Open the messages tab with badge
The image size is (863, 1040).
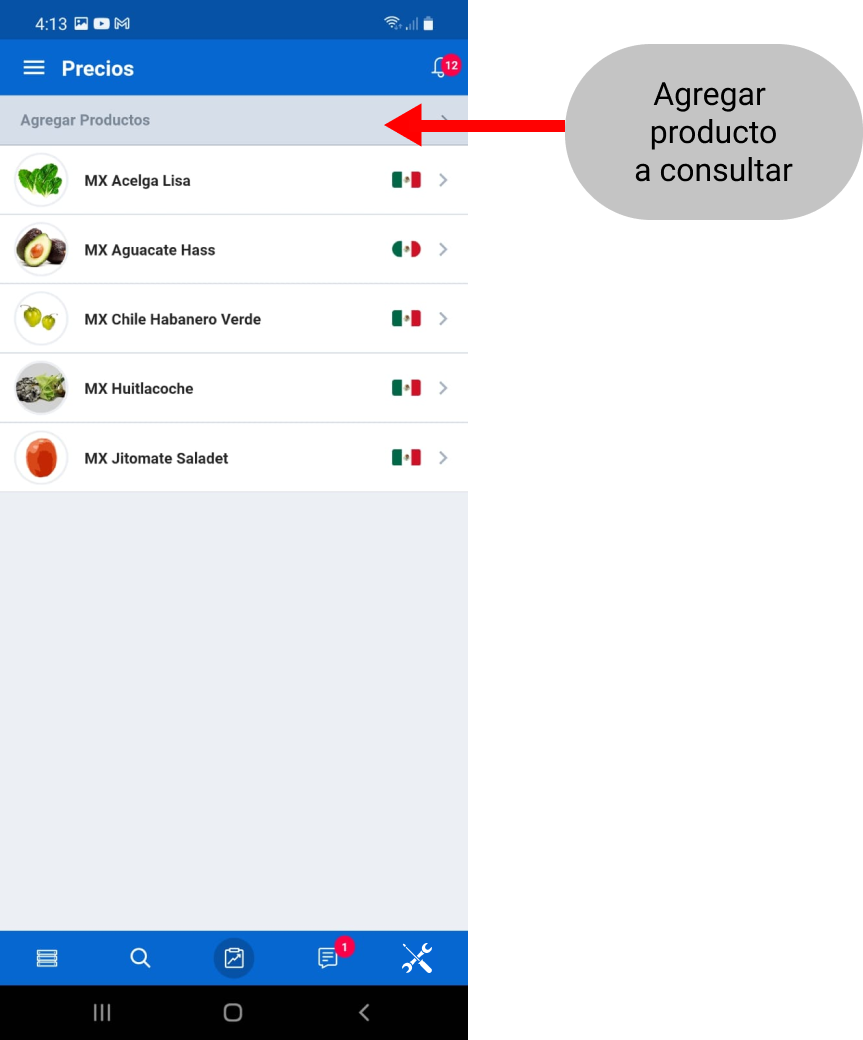pos(328,958)
